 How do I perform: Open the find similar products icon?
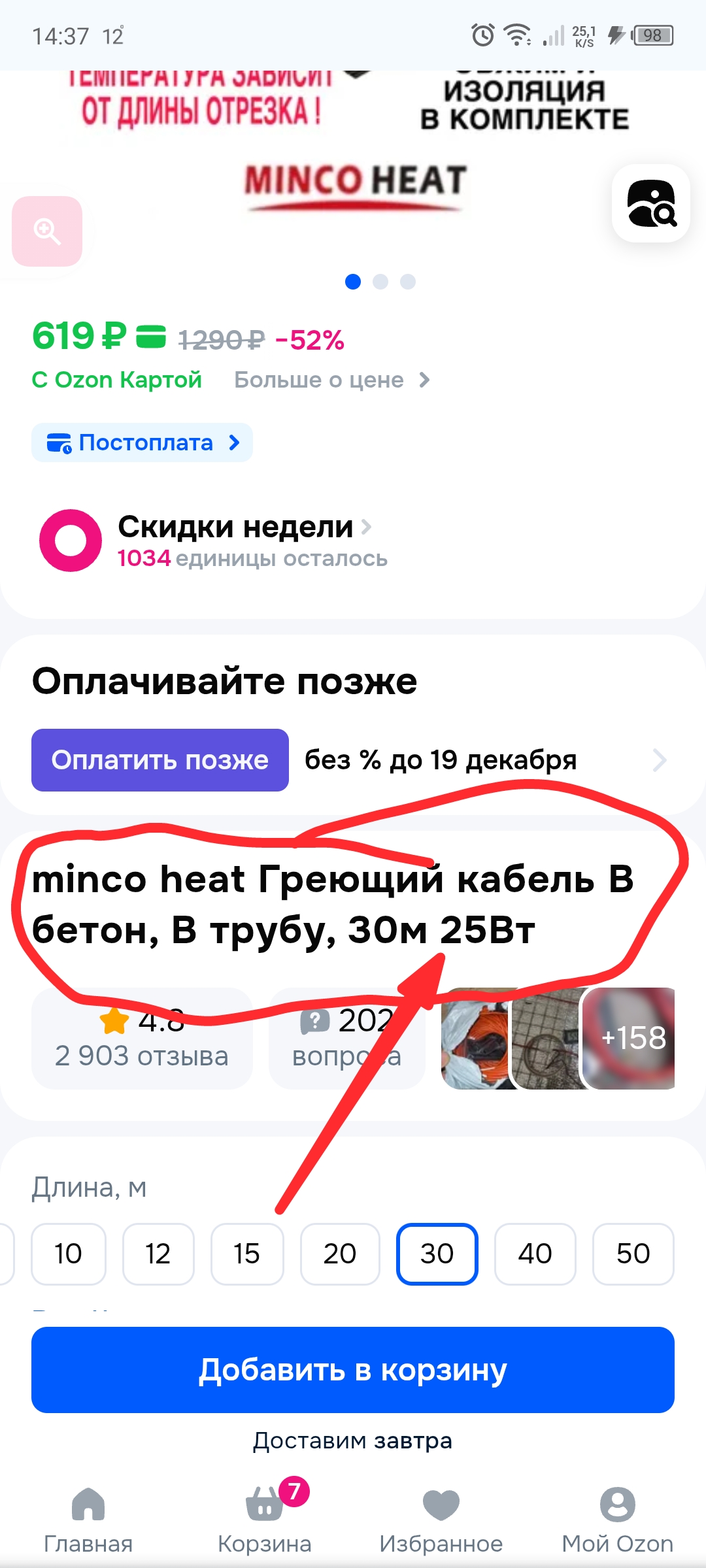[650, 203]
